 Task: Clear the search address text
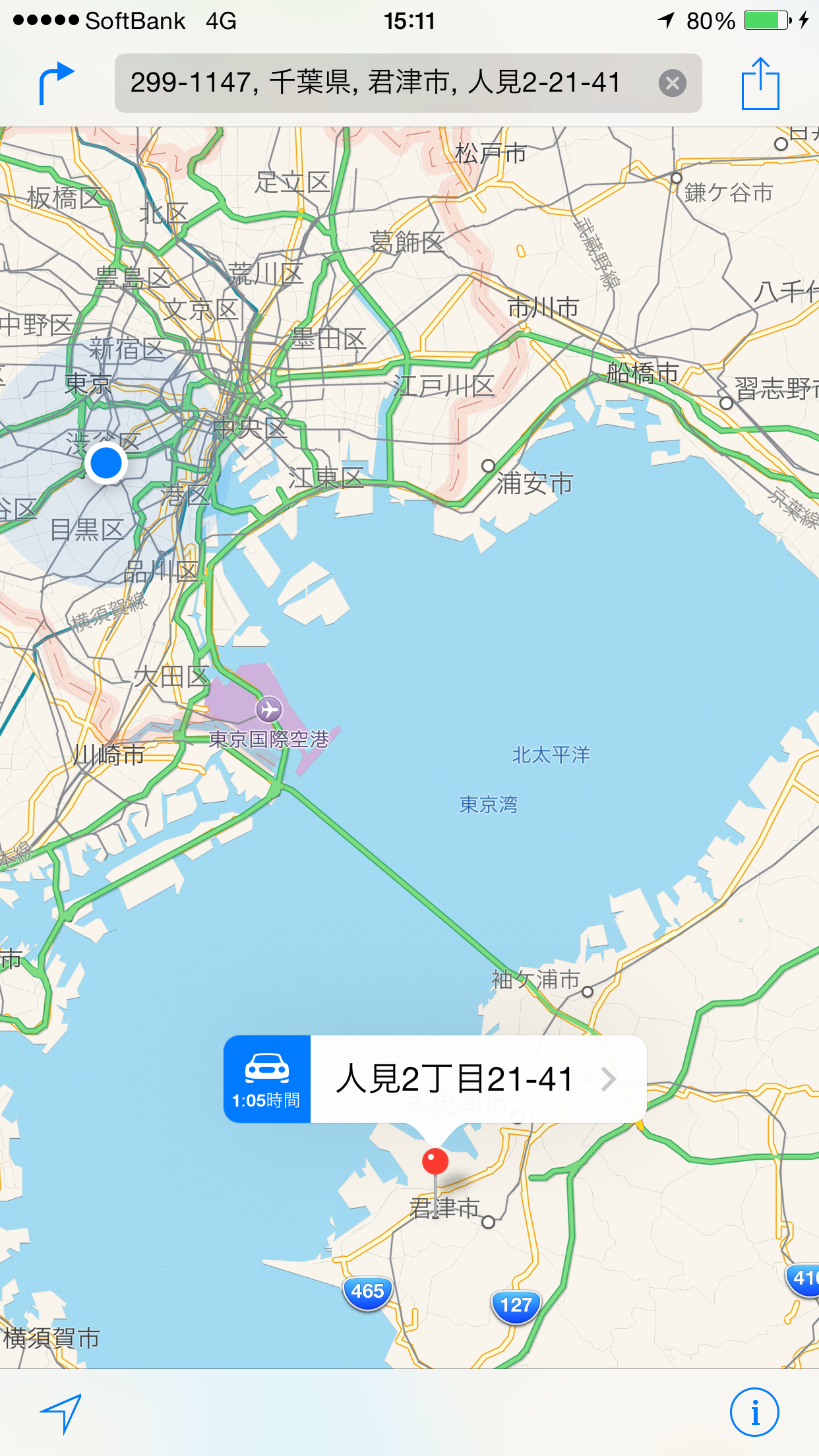(673, 83)
